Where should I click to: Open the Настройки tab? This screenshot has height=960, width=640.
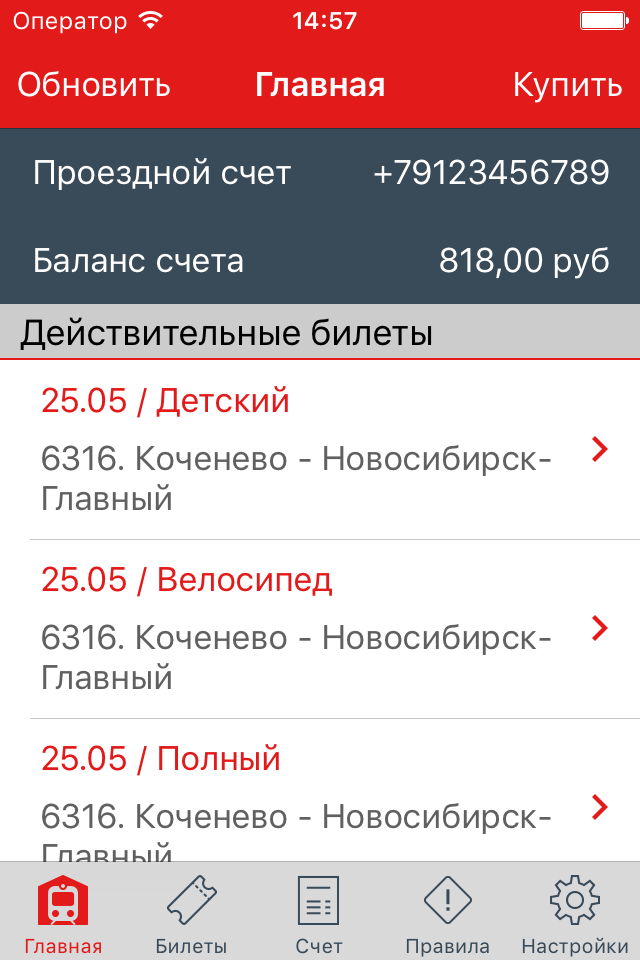pyautogui.click(x=575, y=912)
